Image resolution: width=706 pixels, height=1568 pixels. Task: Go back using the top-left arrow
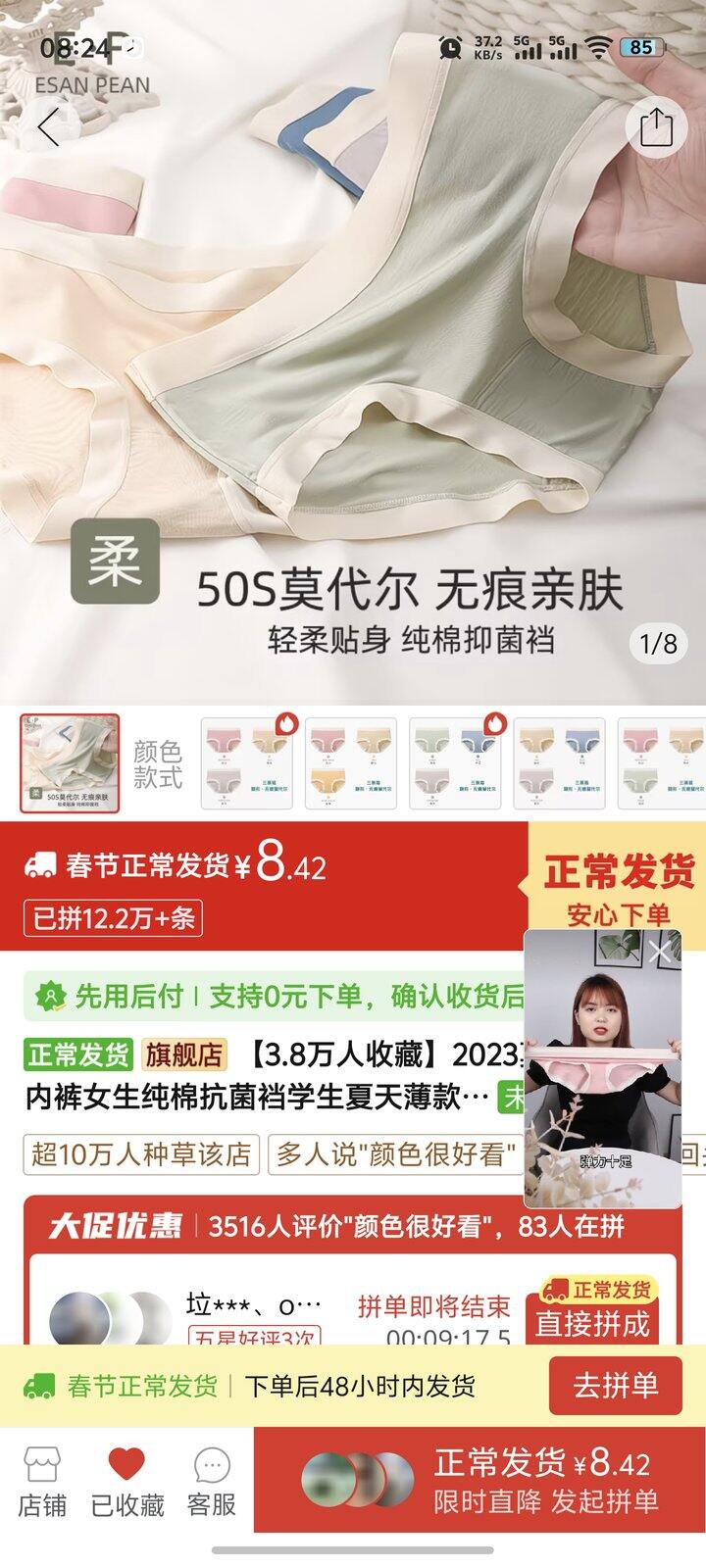pos(49,126)
